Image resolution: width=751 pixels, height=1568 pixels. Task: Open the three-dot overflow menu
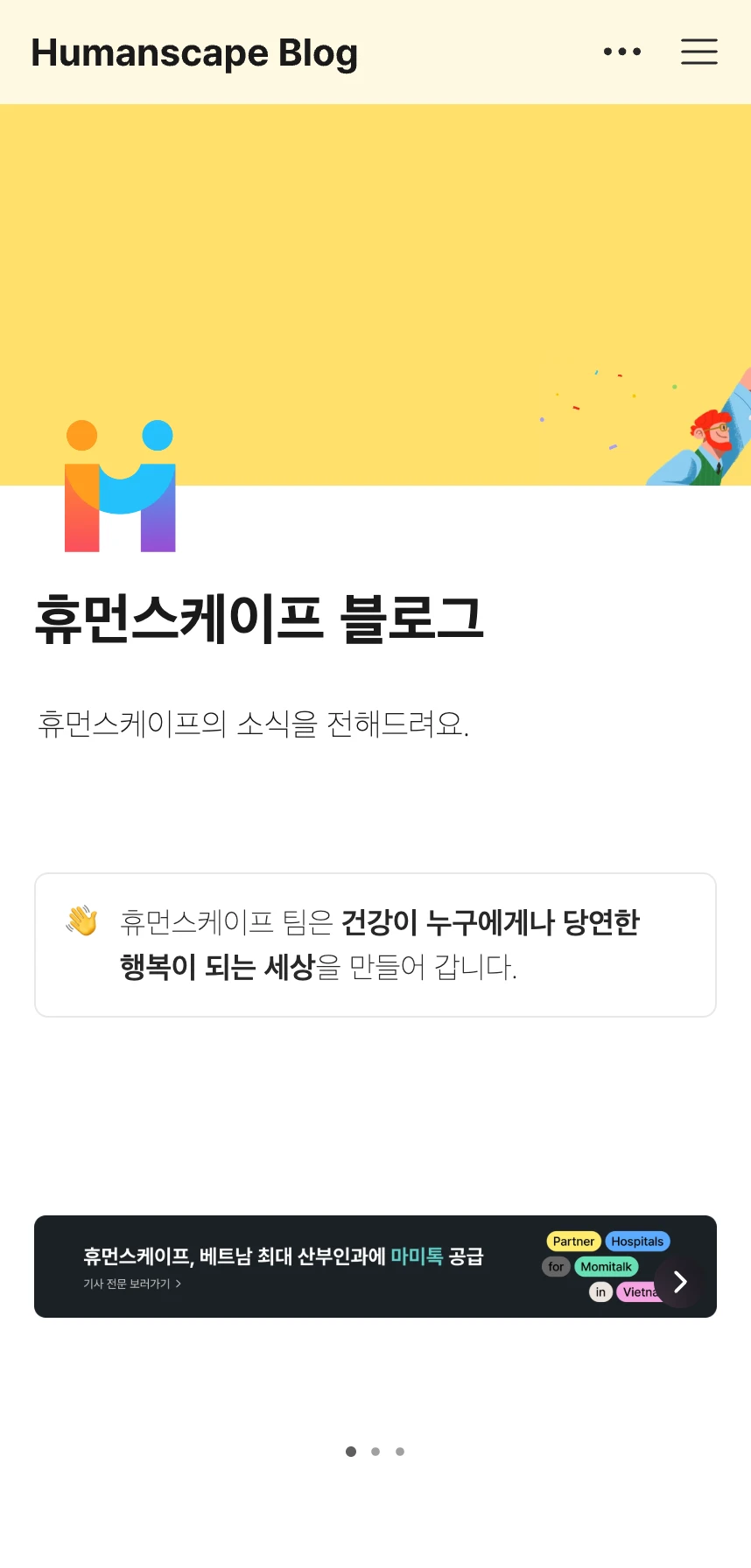622,52
